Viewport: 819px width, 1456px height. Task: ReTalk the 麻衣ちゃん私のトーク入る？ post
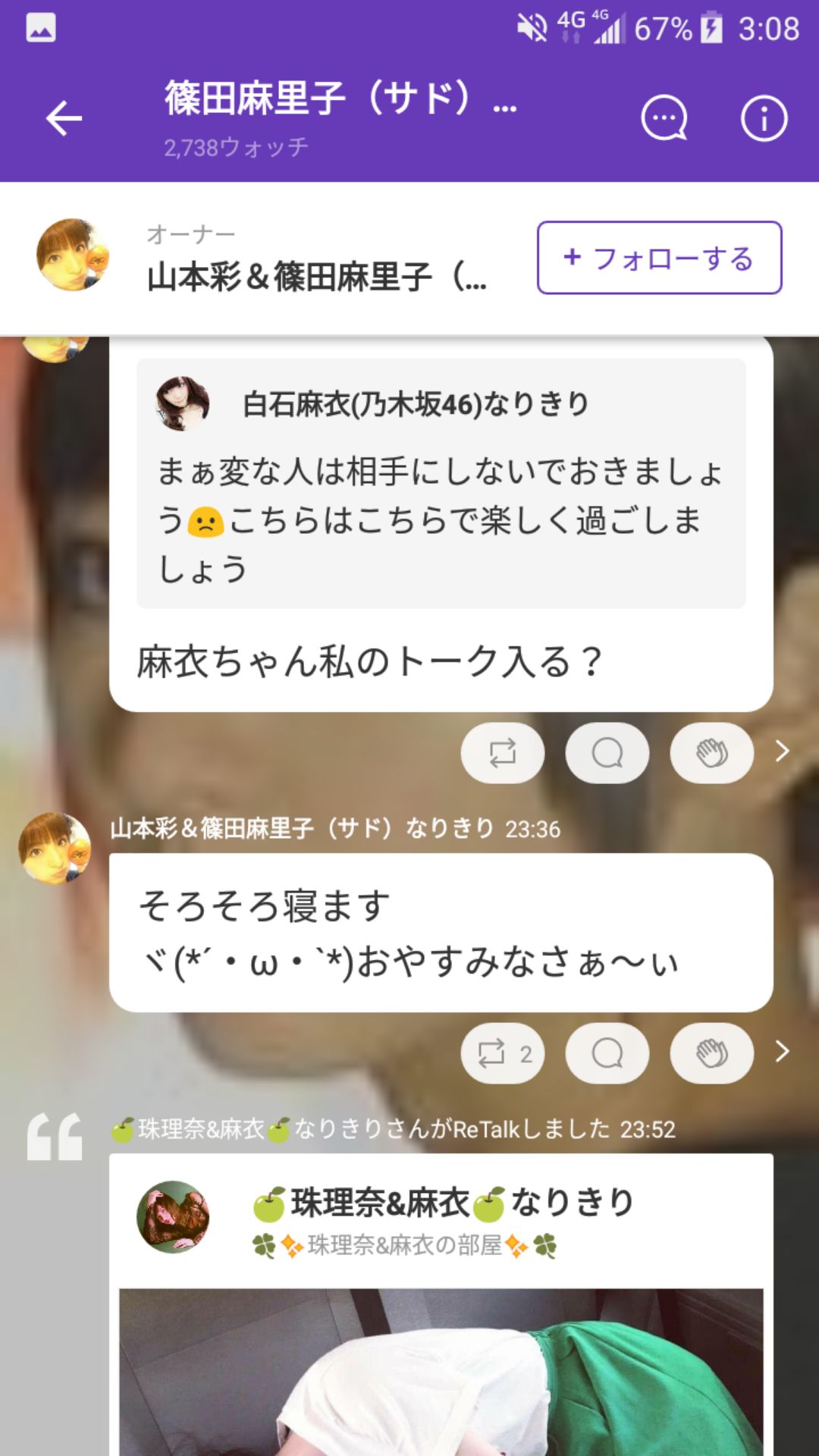pyautogui.click(x=503, y=752)
